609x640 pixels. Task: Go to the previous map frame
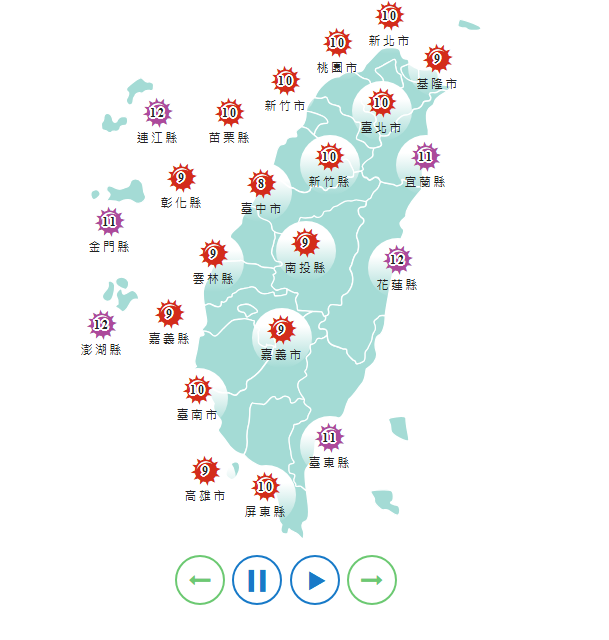tap(200, 580)
